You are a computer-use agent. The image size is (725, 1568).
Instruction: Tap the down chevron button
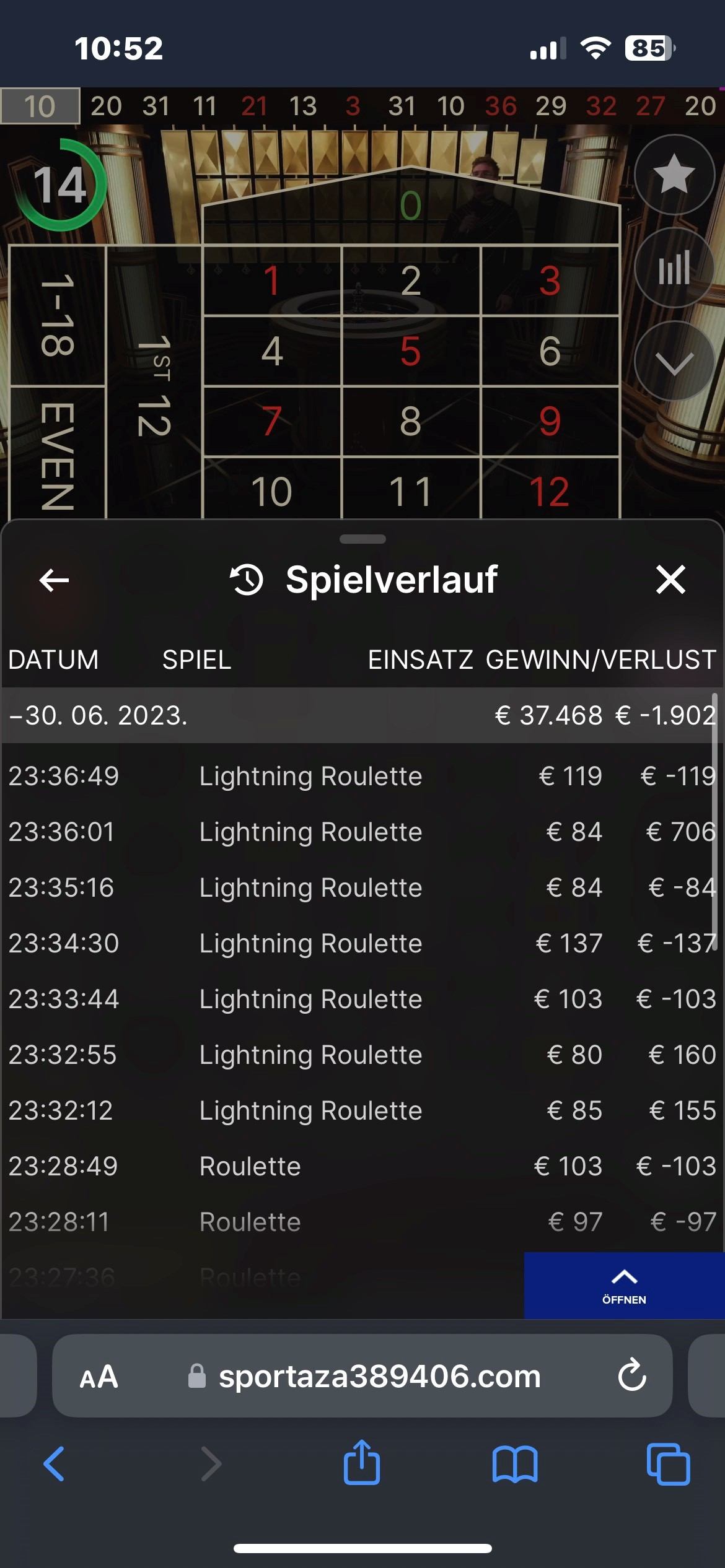click(674, 362)
